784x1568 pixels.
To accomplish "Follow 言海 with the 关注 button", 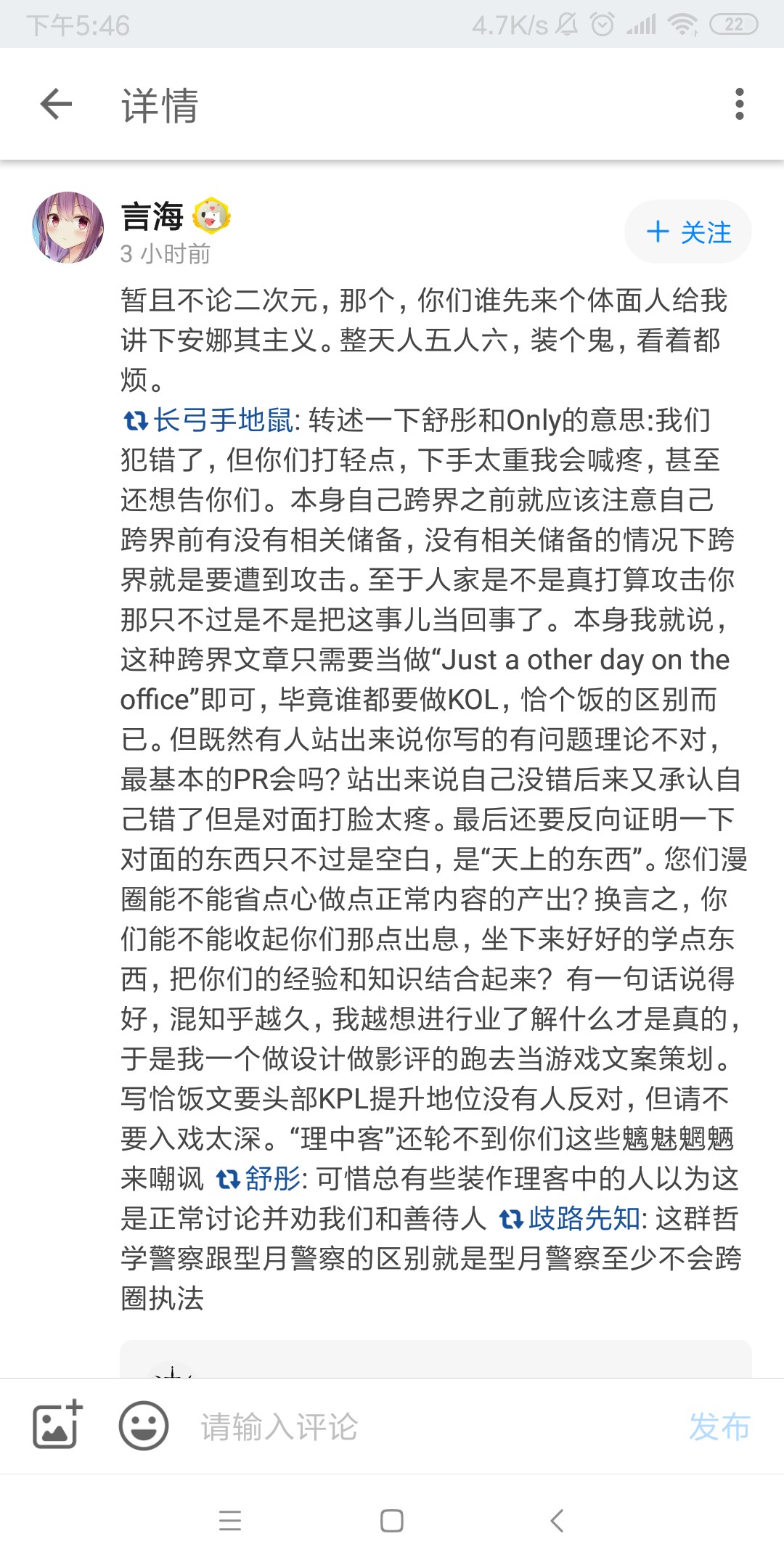I will point(688,232).
